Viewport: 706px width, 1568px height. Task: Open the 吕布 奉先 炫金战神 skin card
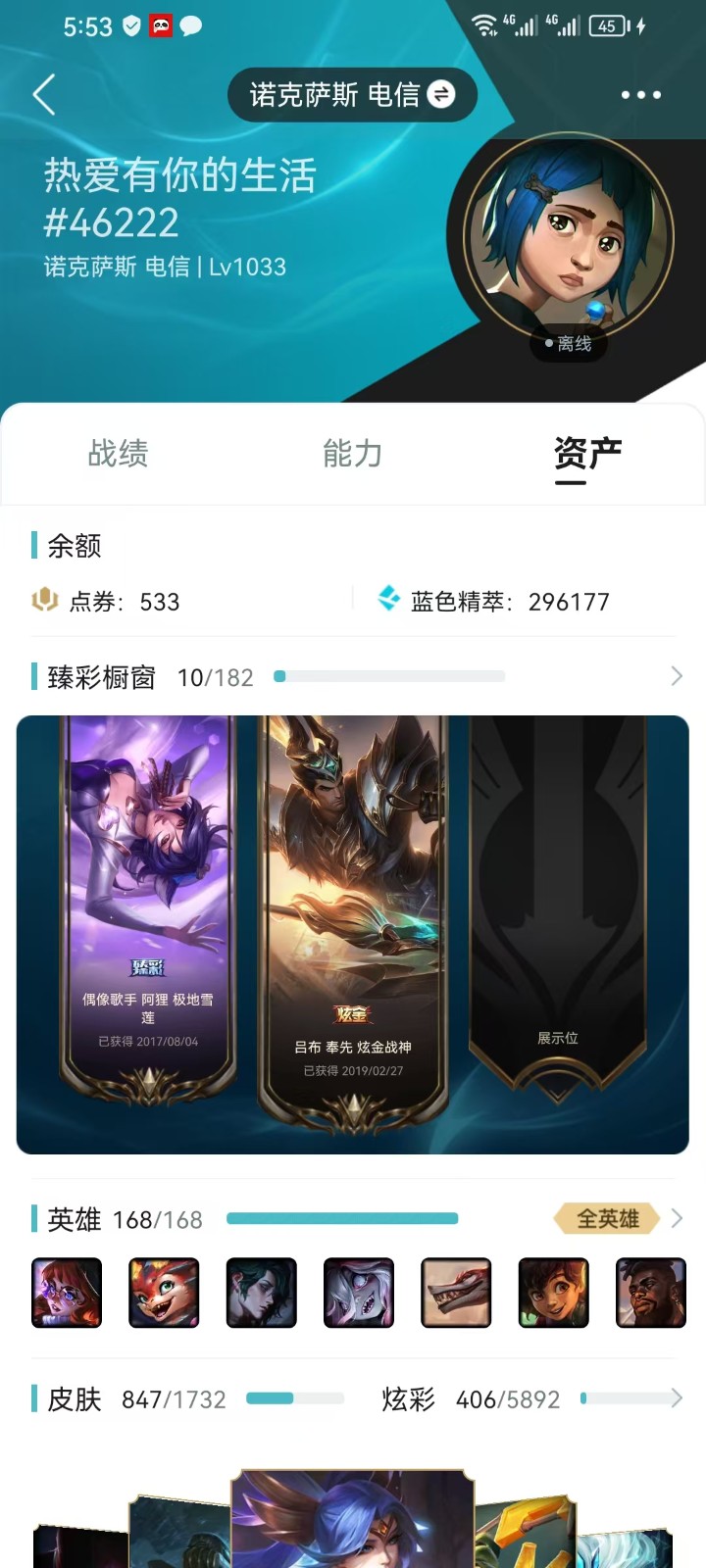pyautogui.click(x=353, y=923)
